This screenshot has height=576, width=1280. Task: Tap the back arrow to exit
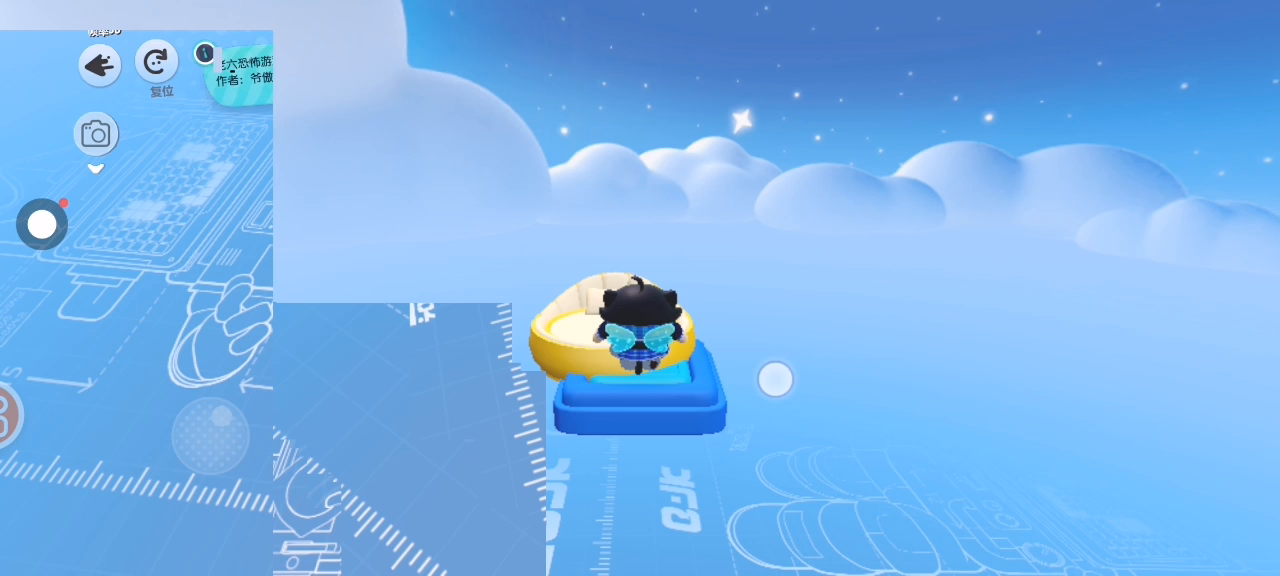(x=99, y=66)
